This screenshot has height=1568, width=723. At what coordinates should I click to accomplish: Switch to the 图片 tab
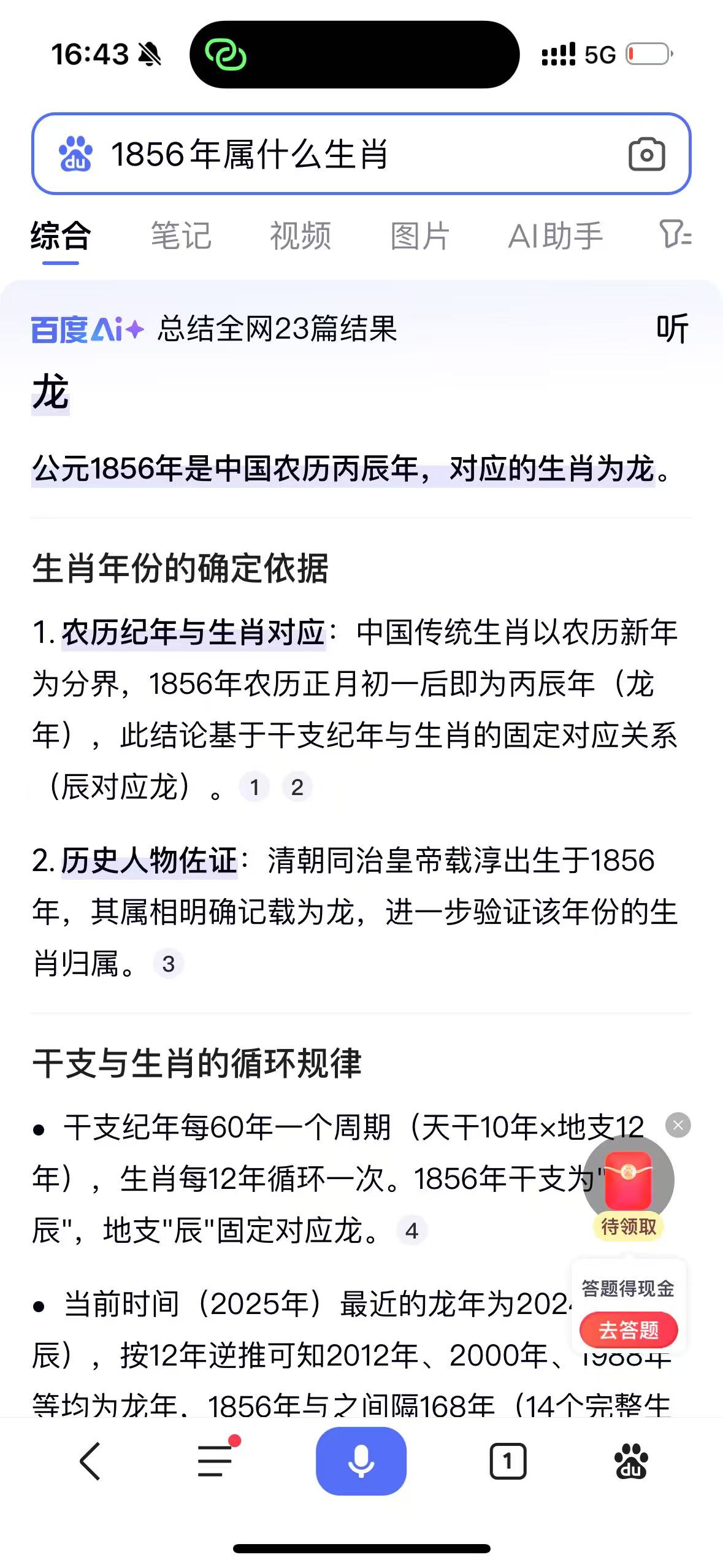tap(420, 236)
